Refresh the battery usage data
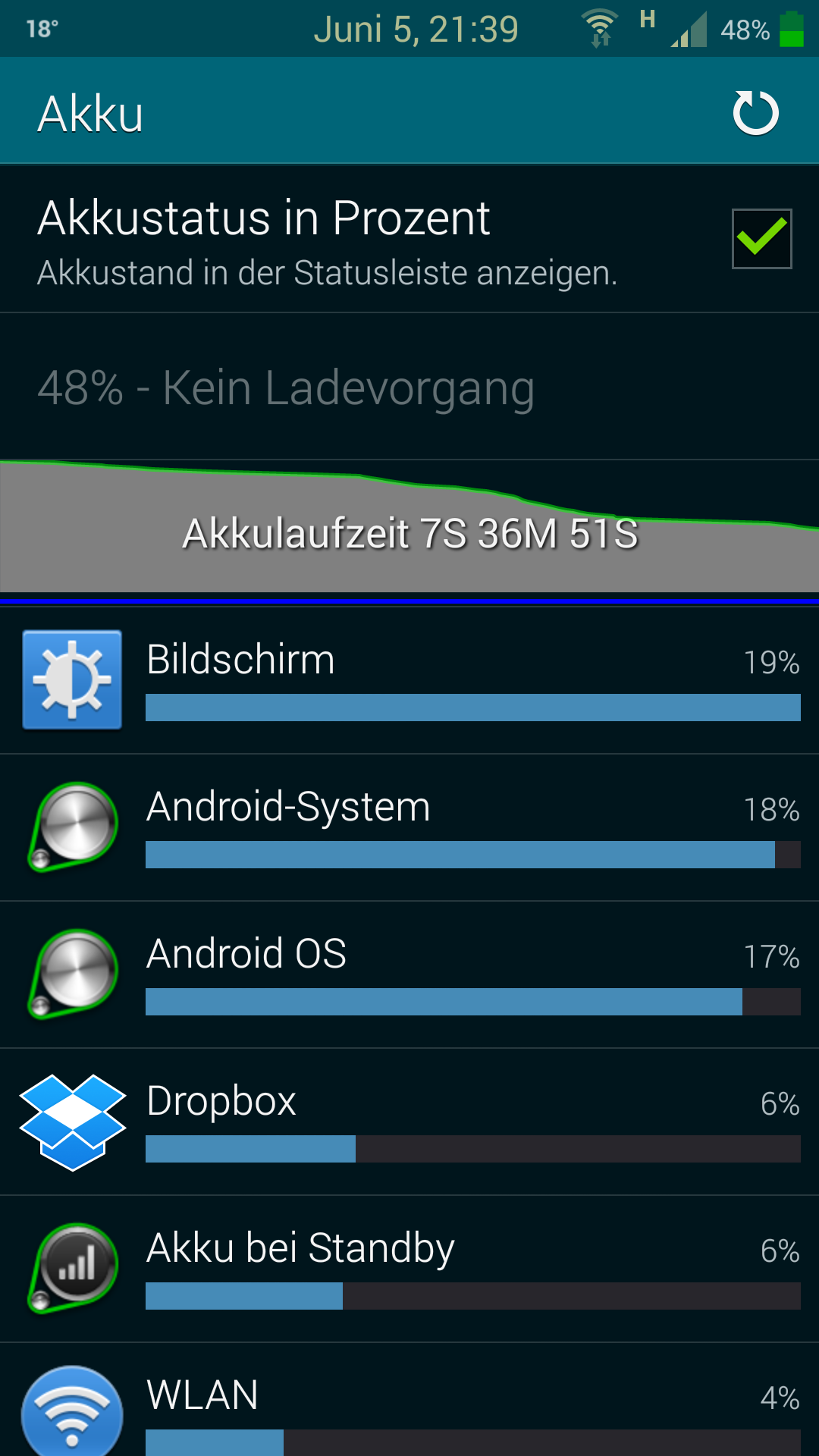 (755, 113)
